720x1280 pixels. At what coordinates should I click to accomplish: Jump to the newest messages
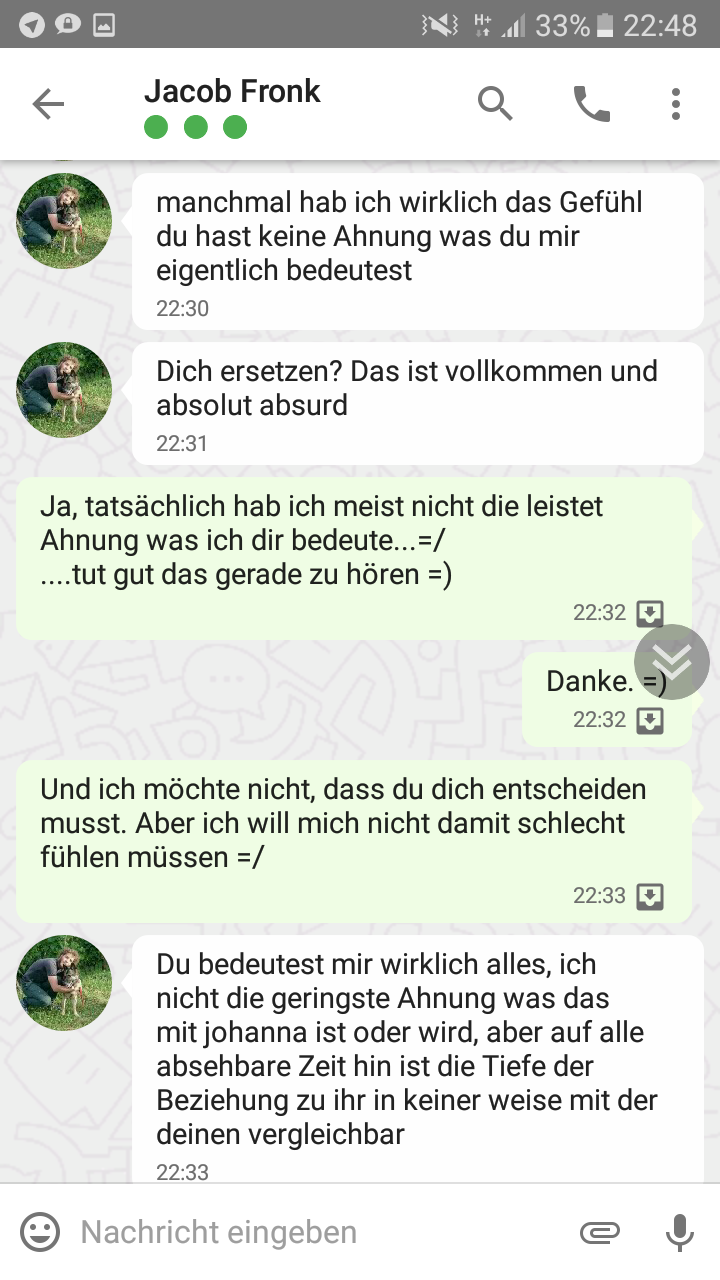click(672, 661)
